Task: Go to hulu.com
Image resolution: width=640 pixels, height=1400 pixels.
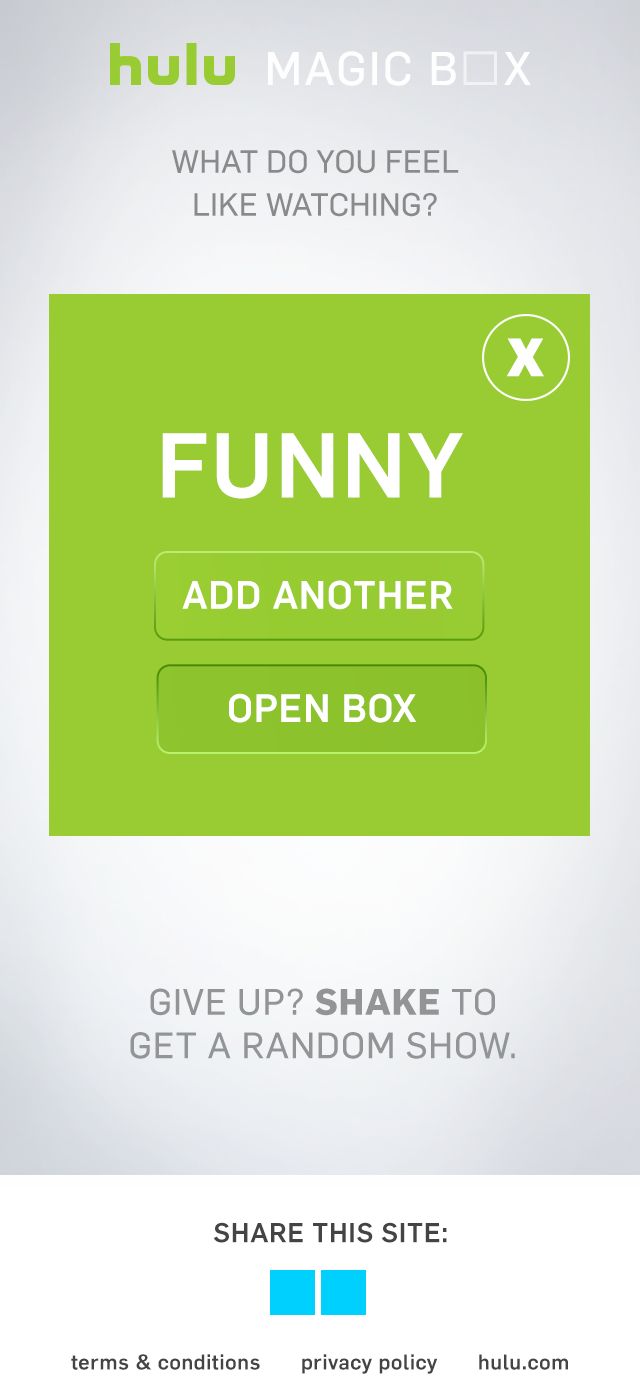Action: pos(523,1362)
